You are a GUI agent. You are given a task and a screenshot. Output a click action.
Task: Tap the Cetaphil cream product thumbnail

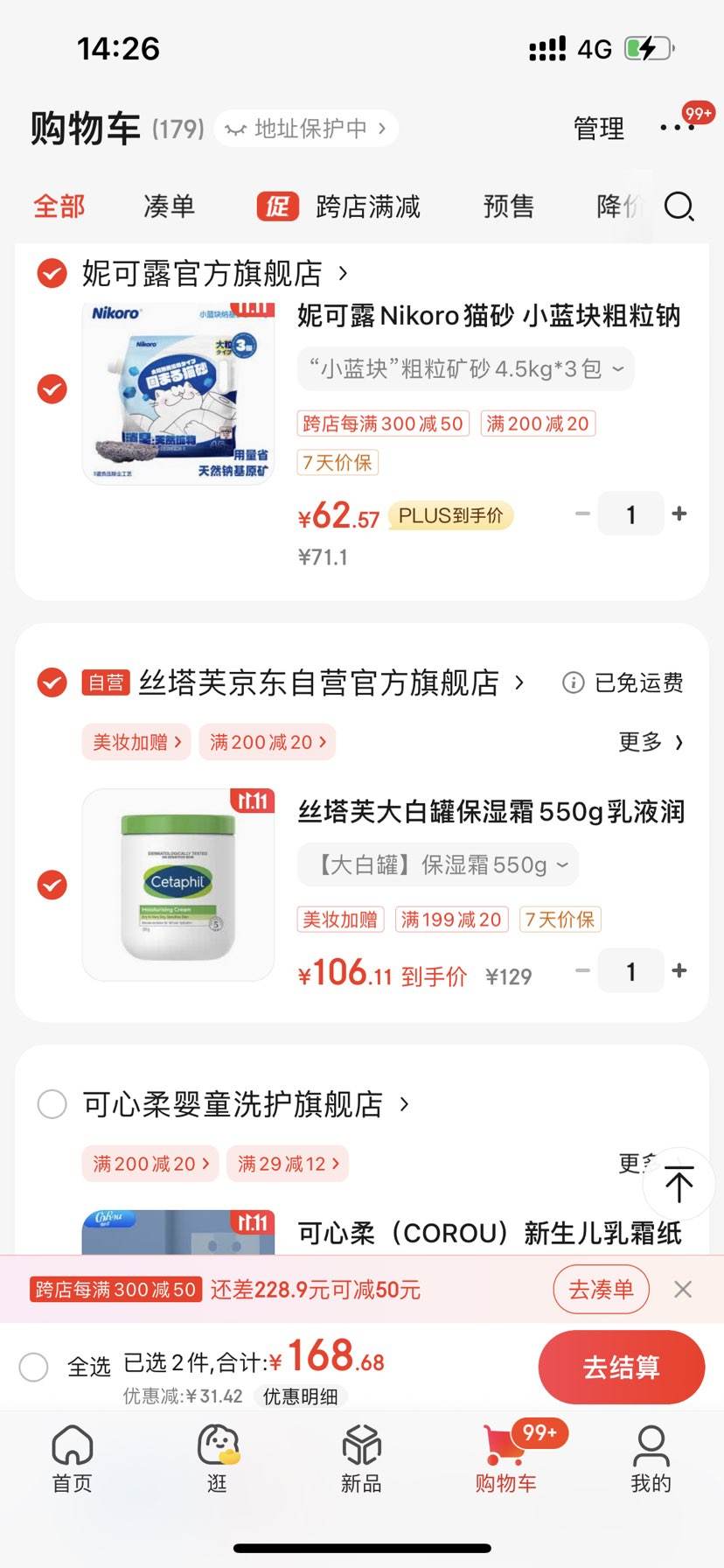pyautogui.click(x=178, y=884)
